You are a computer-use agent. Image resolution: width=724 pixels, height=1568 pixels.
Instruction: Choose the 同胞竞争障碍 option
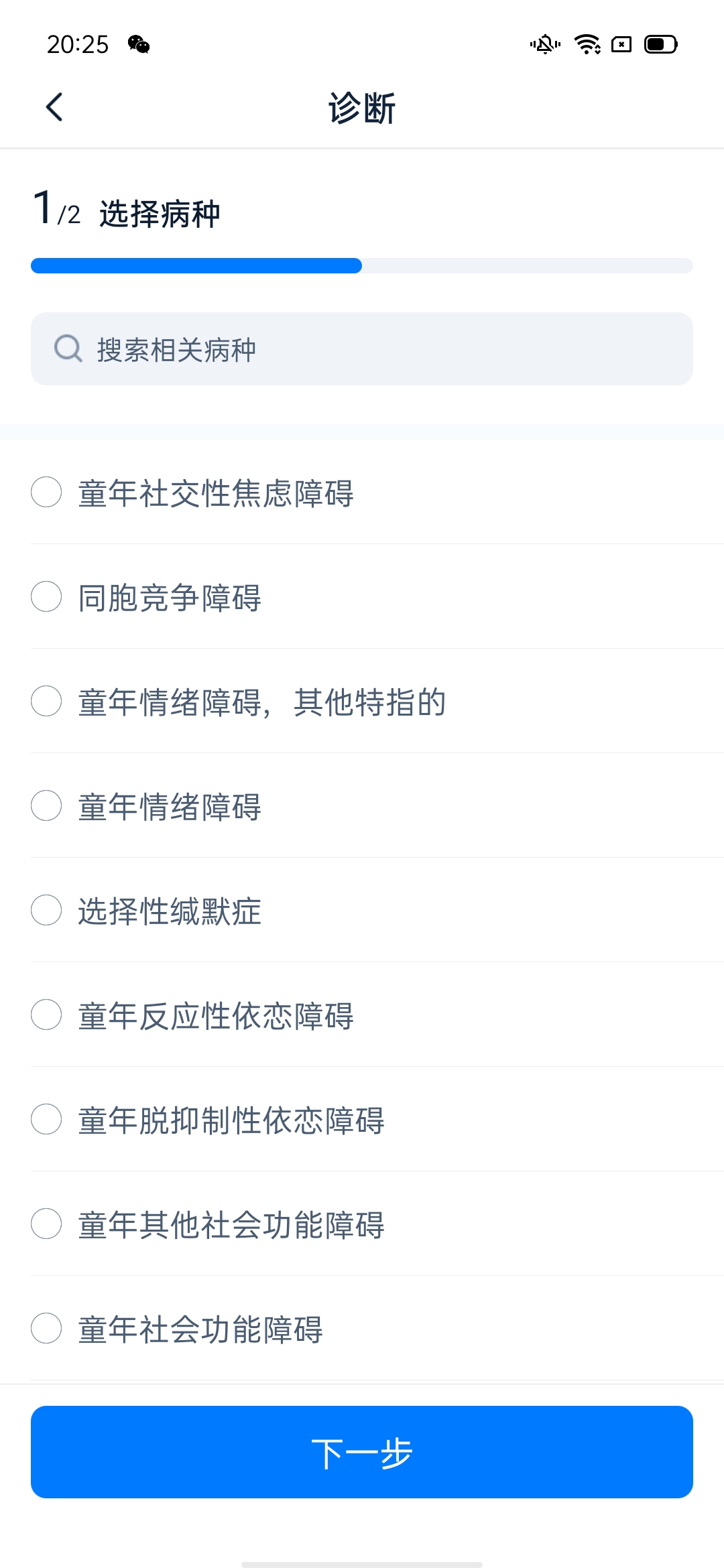362,597
